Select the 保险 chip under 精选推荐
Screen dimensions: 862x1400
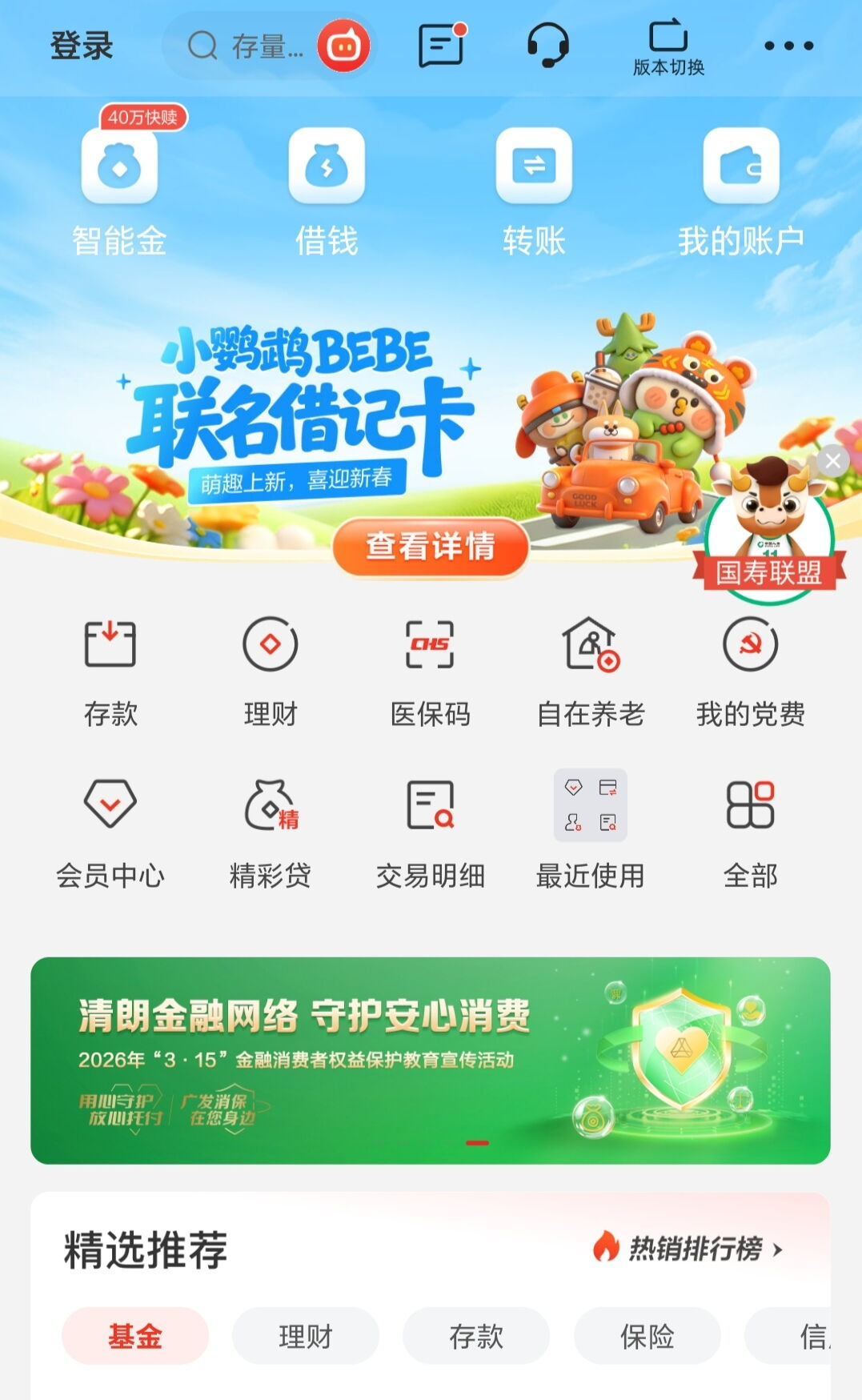tap(647, 1336)
